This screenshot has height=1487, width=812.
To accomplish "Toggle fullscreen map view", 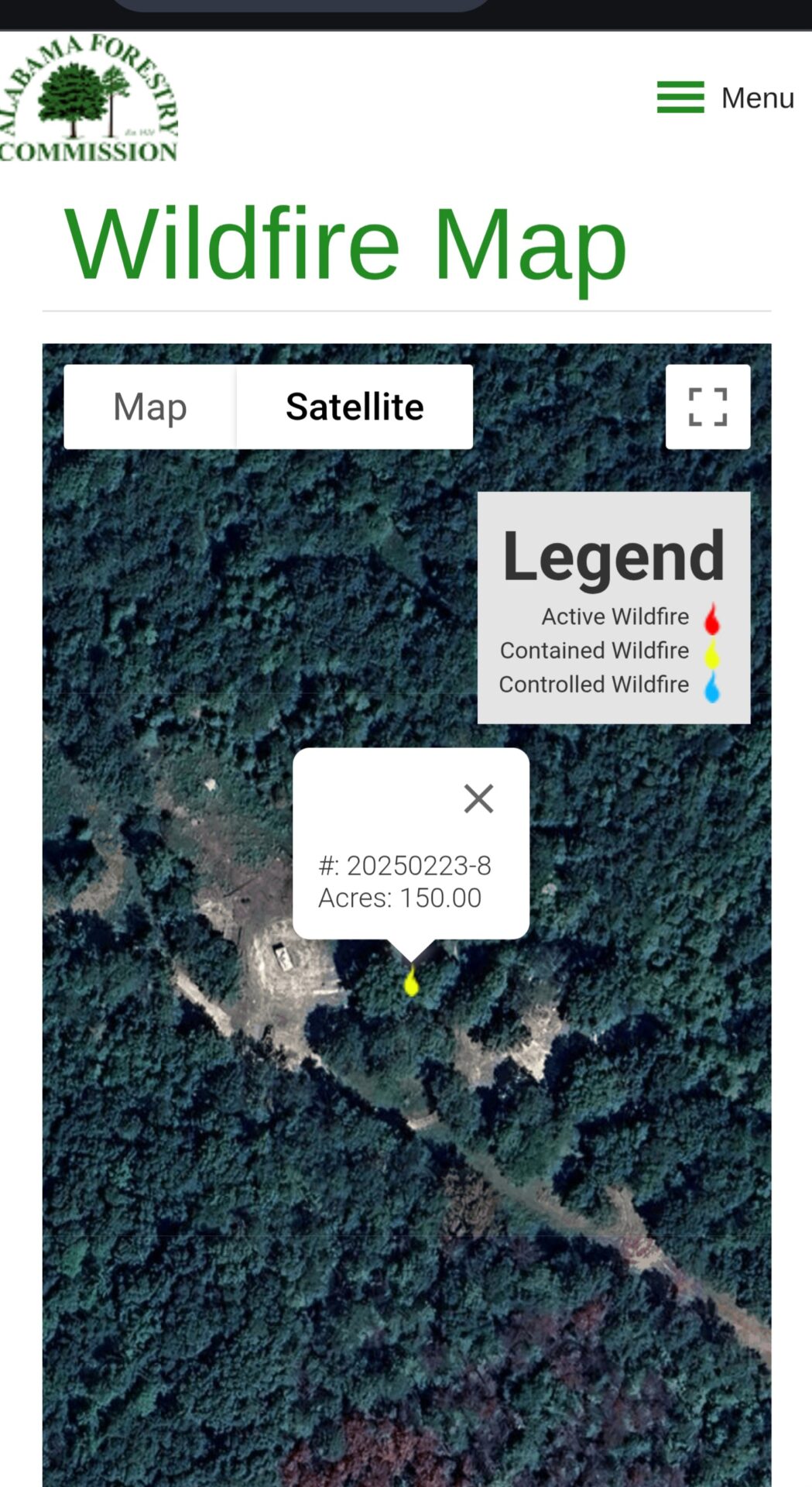I will pos(708,407).
